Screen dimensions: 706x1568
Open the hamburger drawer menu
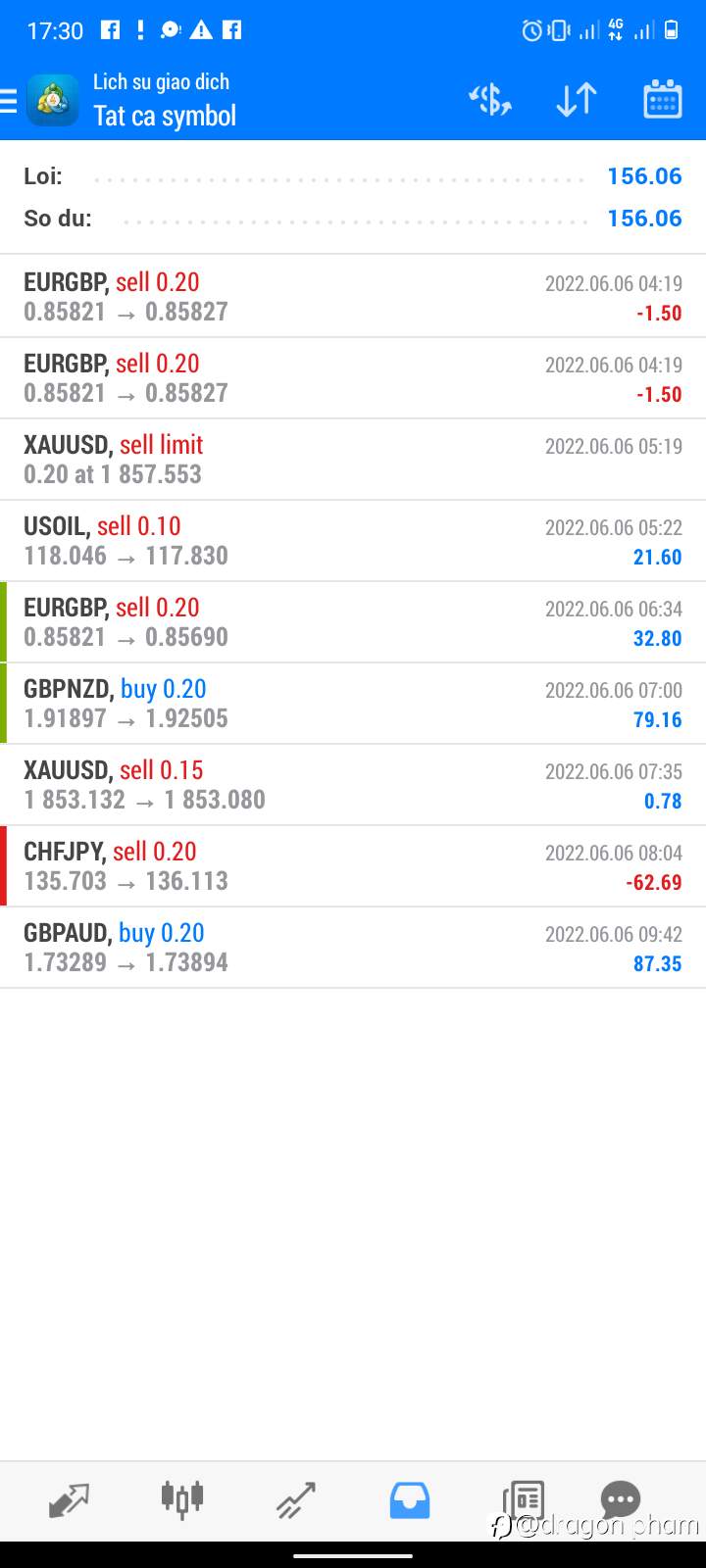[x=8, y=100]
